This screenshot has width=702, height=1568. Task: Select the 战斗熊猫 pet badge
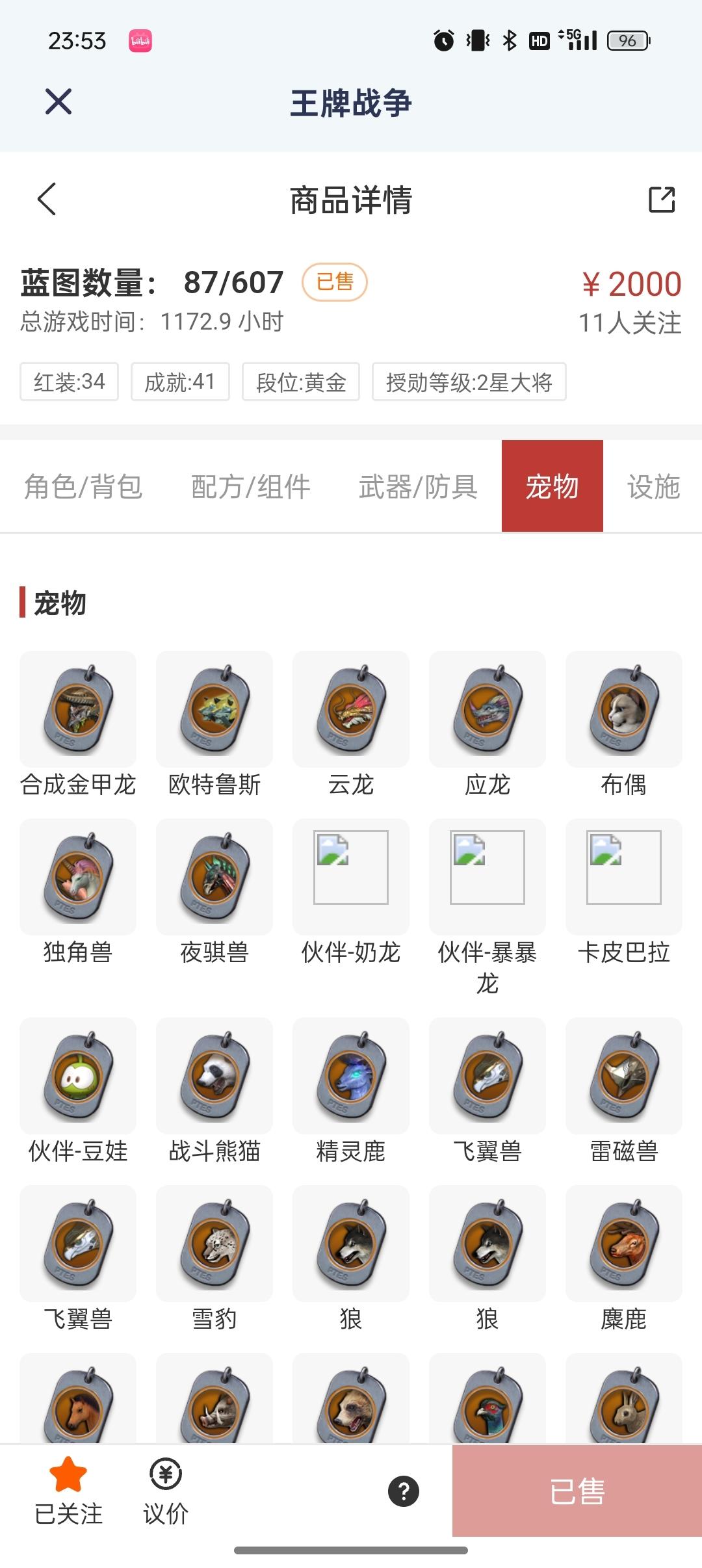point(214,1076)
